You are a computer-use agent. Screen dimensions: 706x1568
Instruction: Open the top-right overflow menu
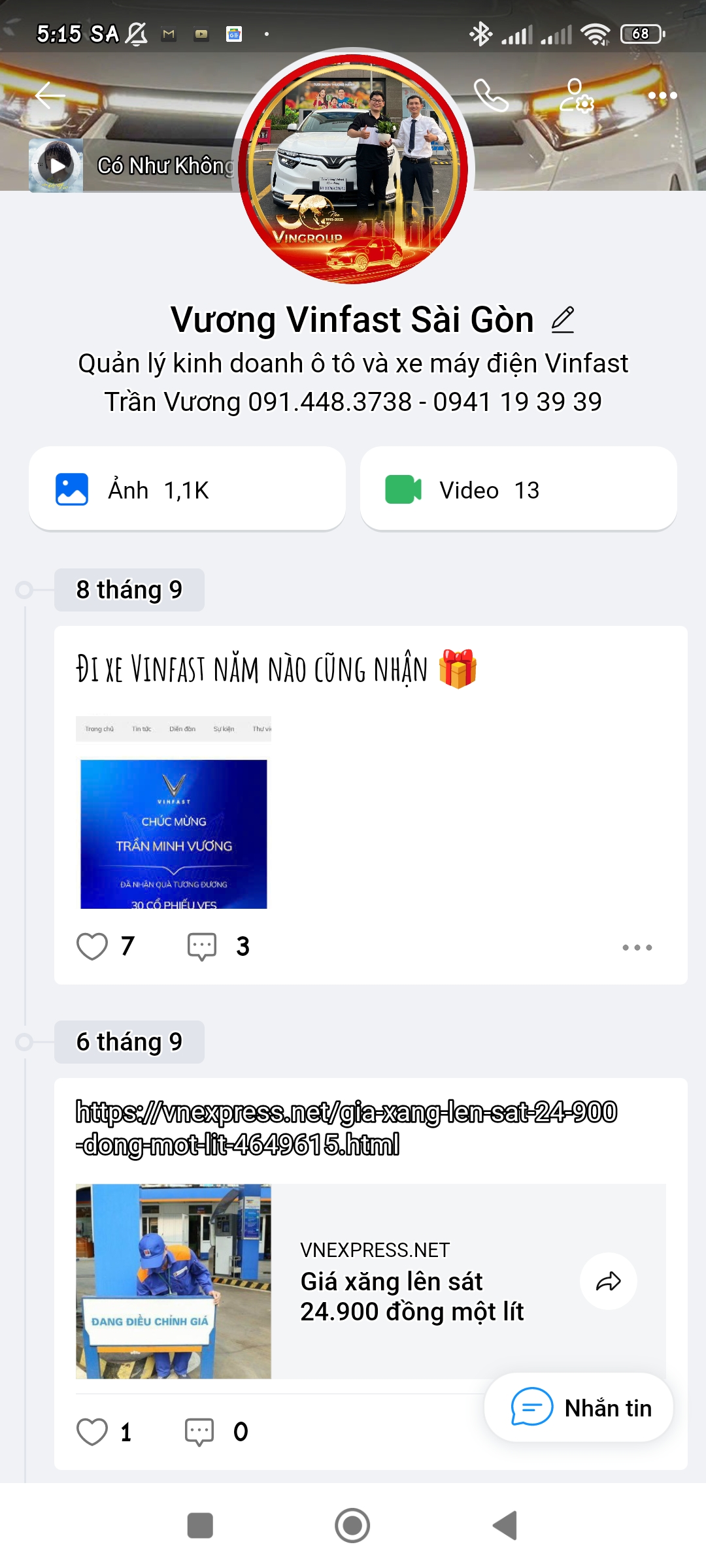[x=662, y=97]
